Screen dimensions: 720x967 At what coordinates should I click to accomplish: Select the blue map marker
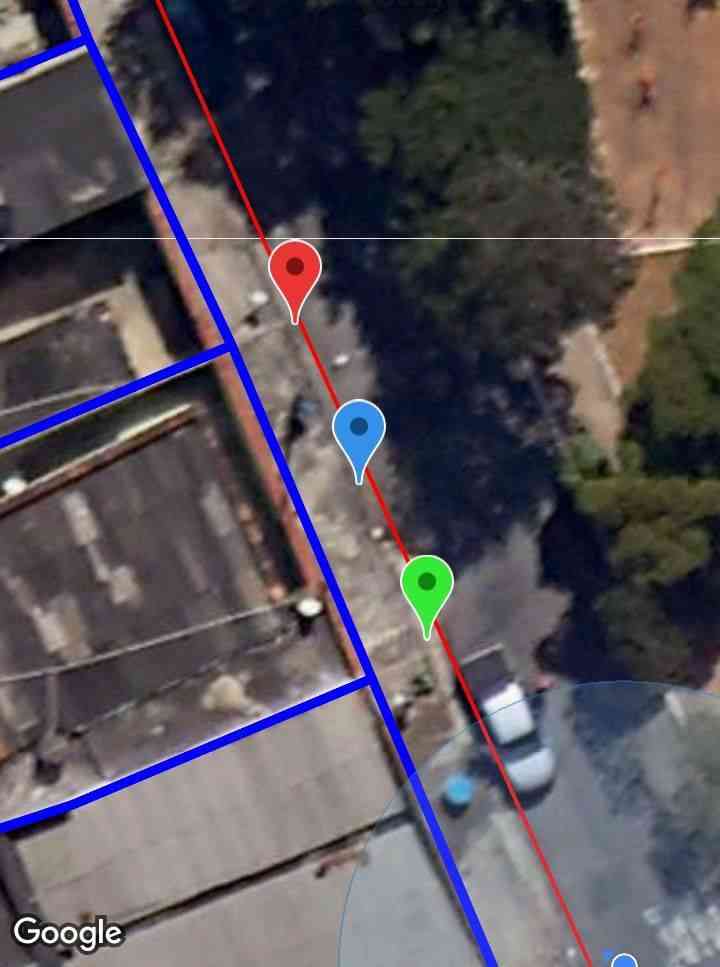click(359, 431)
